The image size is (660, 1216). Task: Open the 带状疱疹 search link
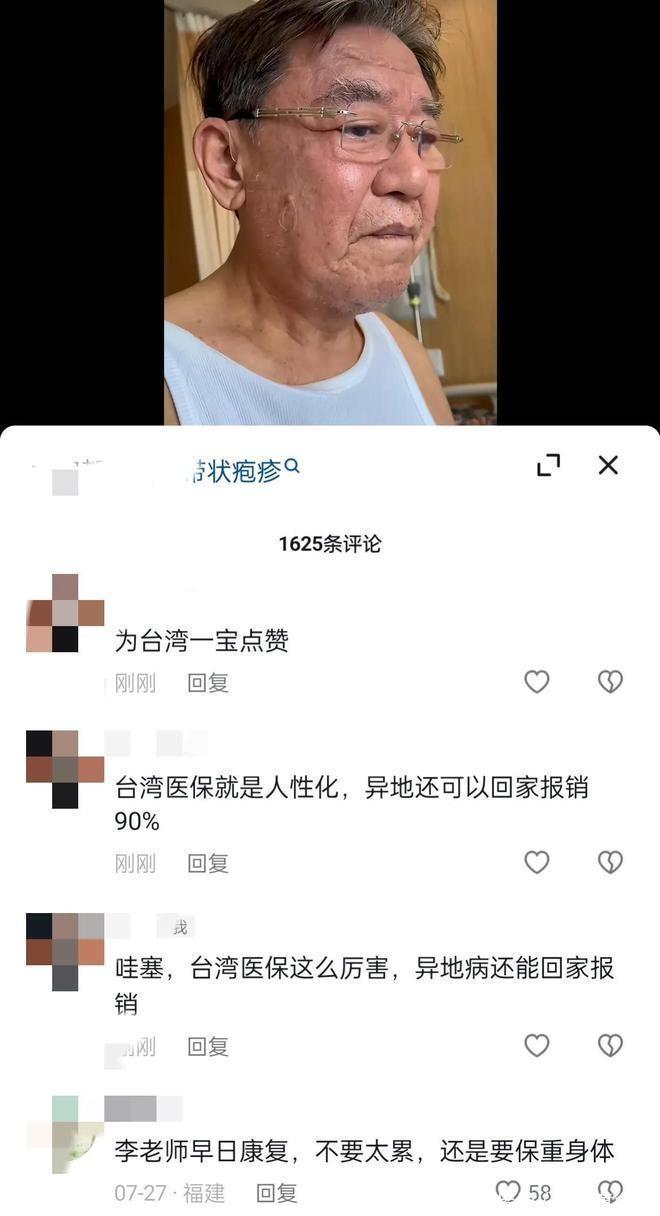tap(242, 470)
